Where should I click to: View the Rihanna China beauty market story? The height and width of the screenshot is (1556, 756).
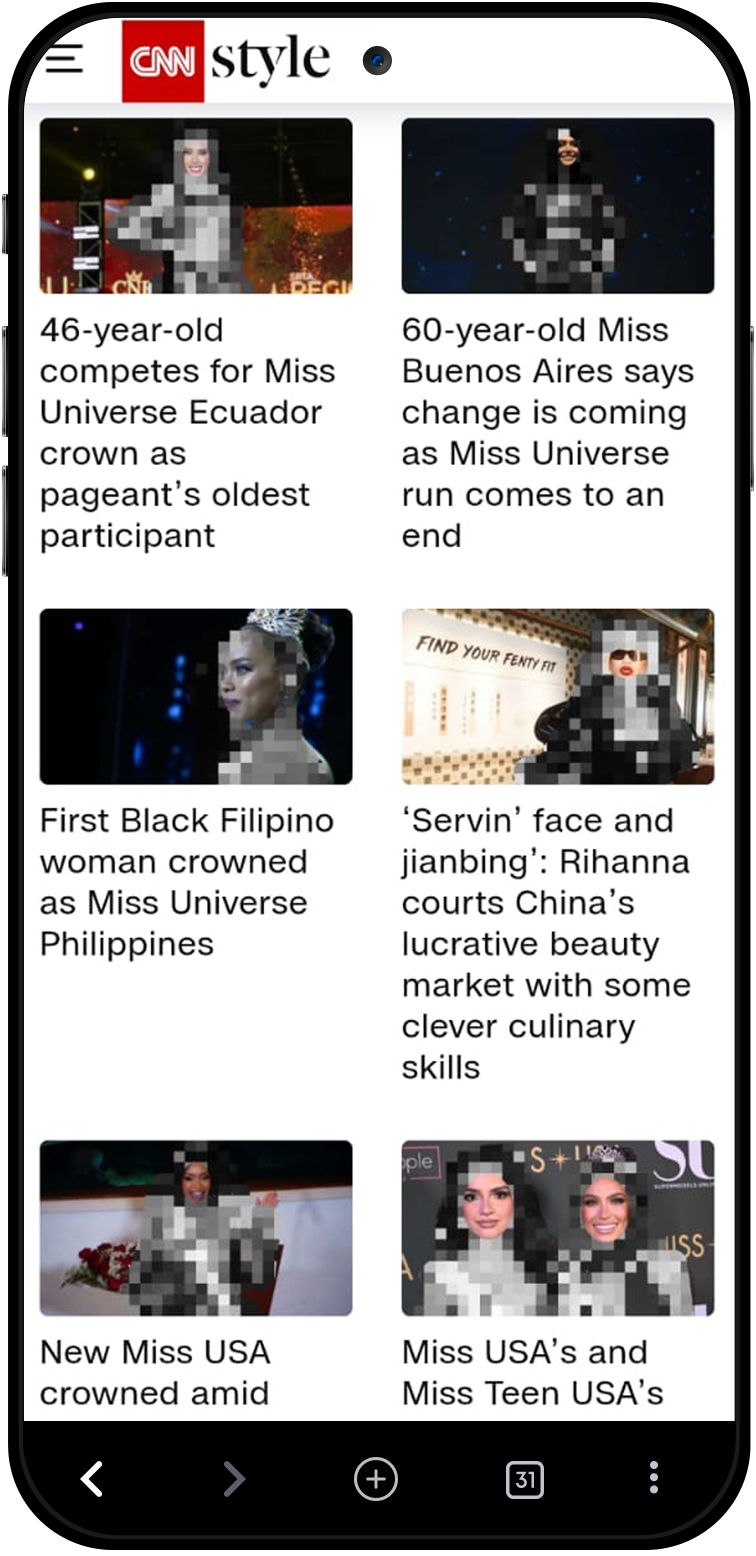tap(547, 942)
